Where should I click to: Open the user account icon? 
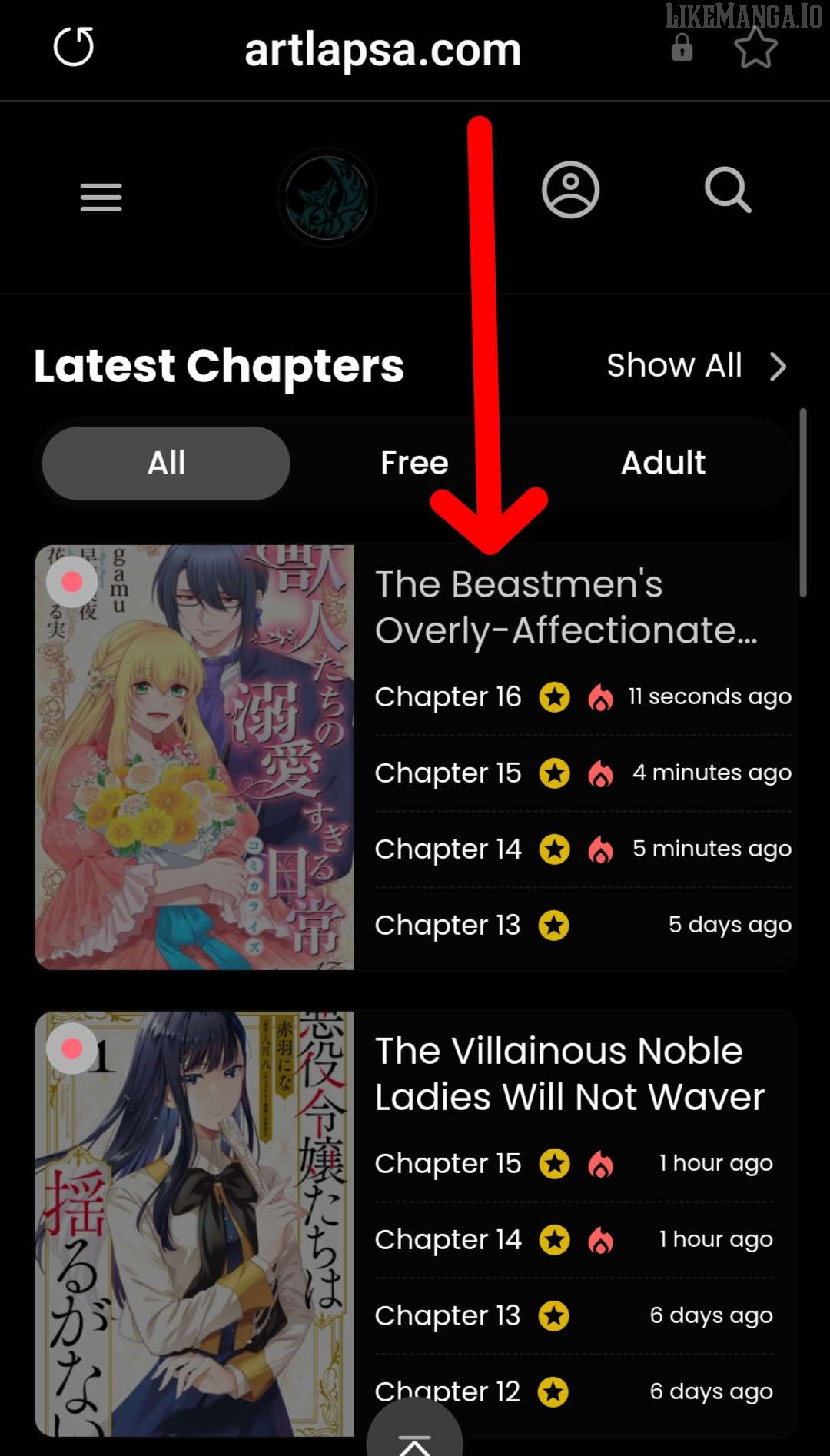(x=570, y=190)
